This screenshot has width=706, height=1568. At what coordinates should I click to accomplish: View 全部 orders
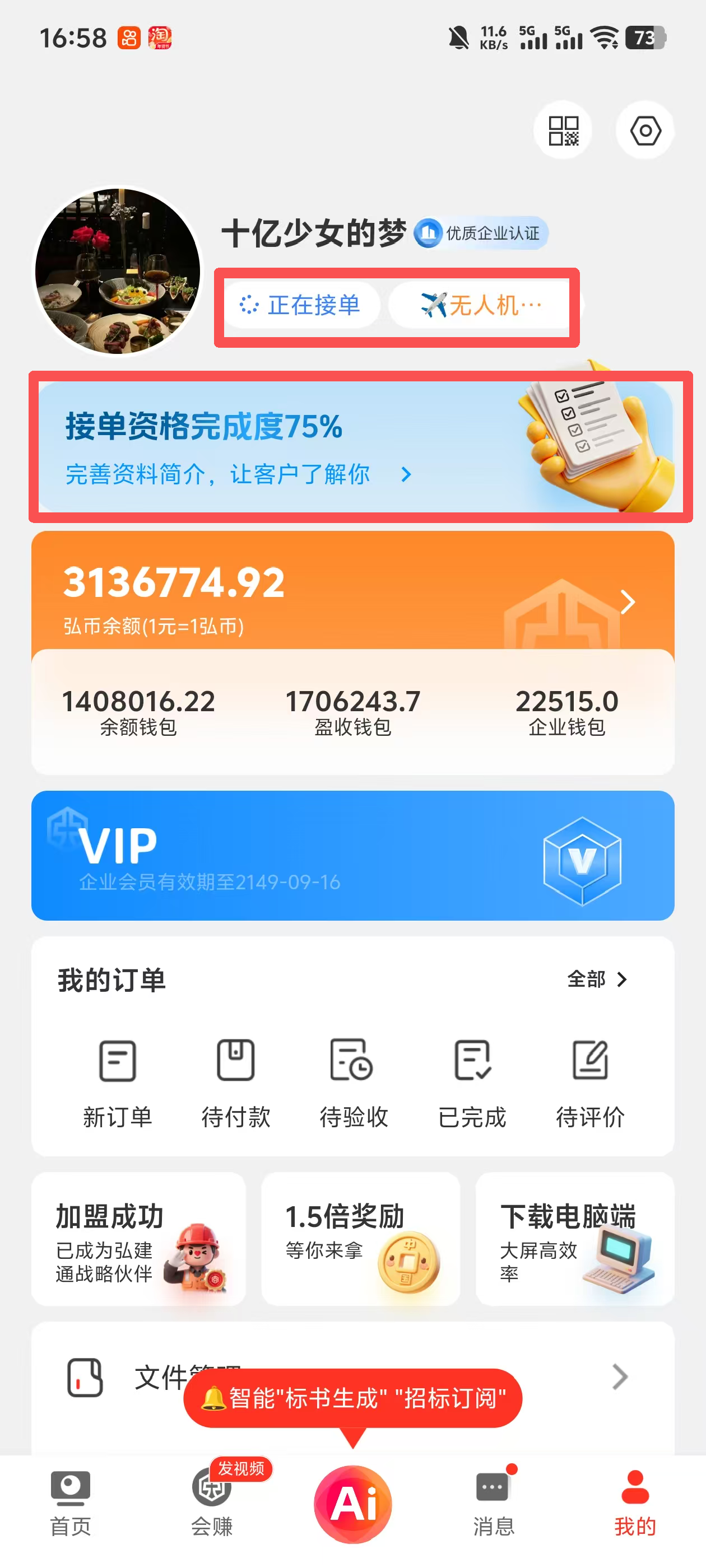tap(596, 979)
